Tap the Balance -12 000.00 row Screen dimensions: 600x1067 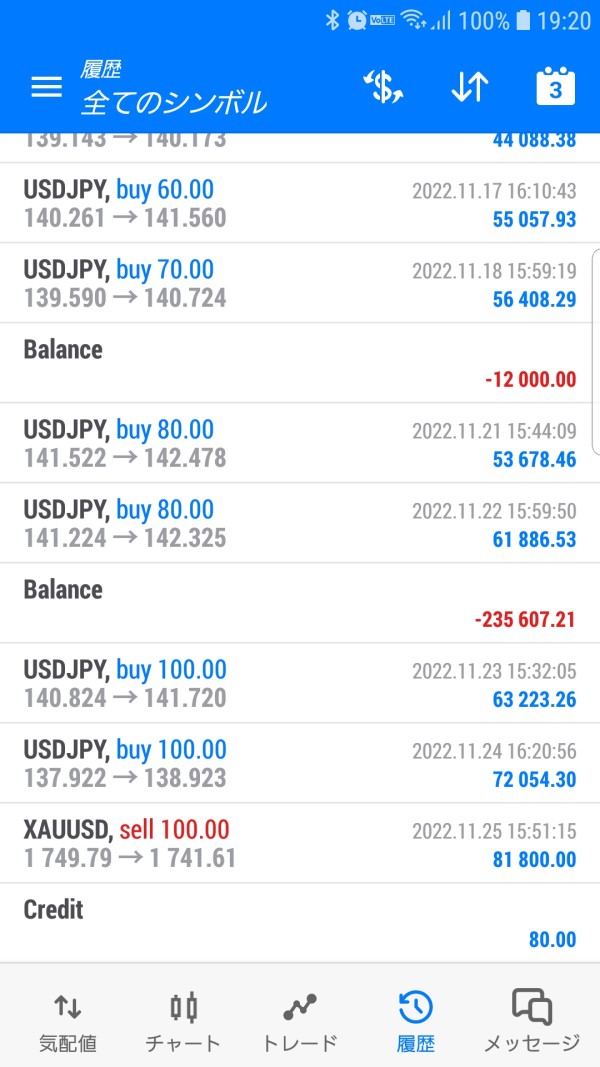[x=300, y=363]
